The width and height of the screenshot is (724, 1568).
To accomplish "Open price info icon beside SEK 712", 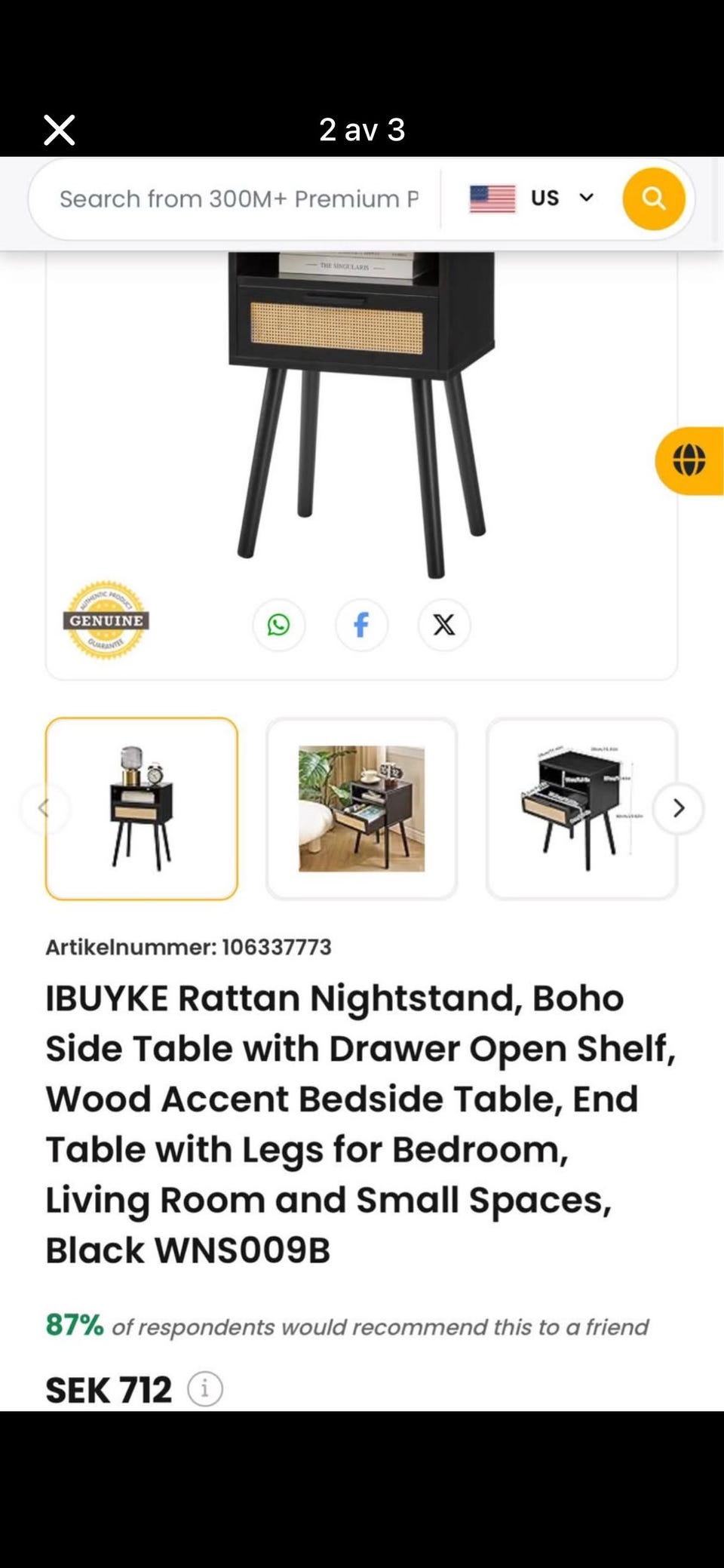I will click(x=204, y=1389).
